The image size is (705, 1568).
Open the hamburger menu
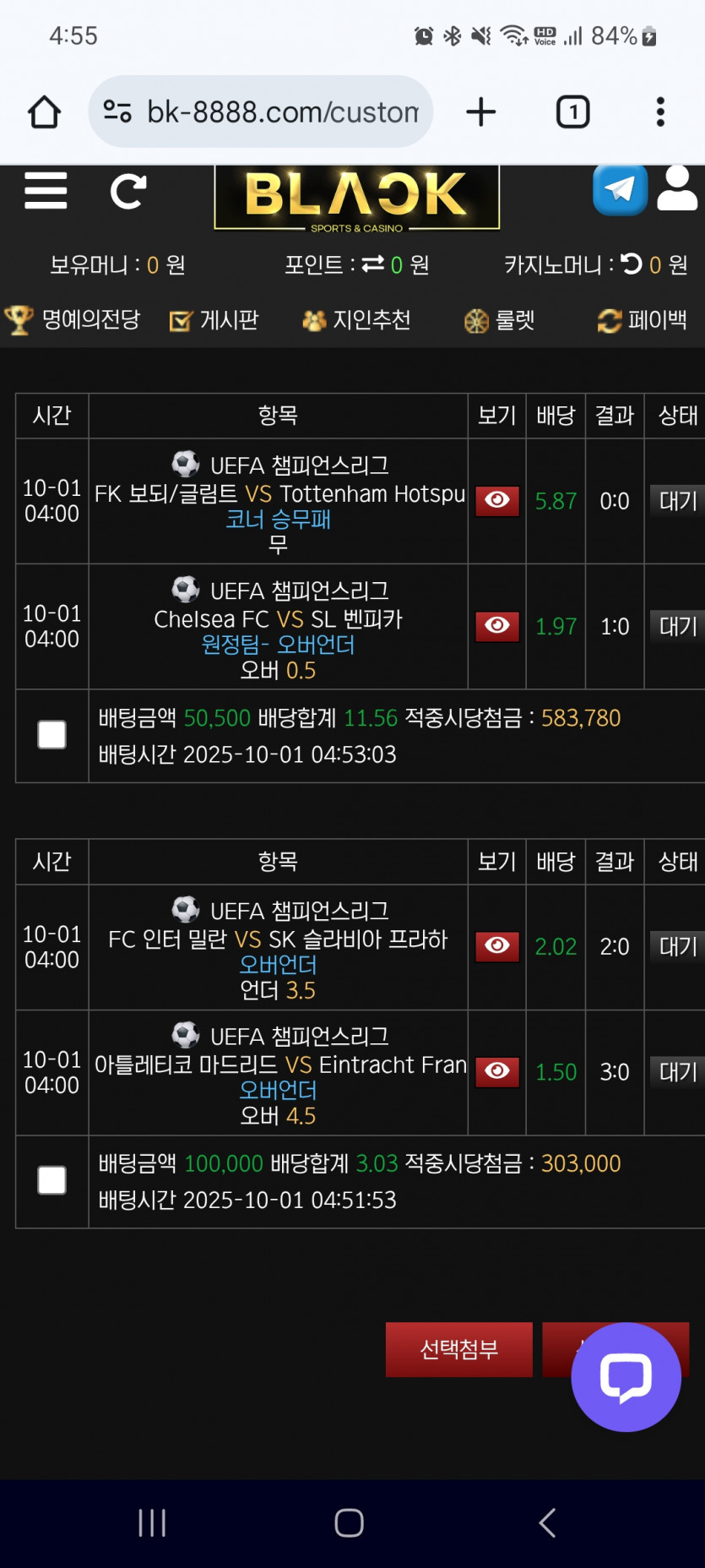pyautogui.click(x=46, y=190)
